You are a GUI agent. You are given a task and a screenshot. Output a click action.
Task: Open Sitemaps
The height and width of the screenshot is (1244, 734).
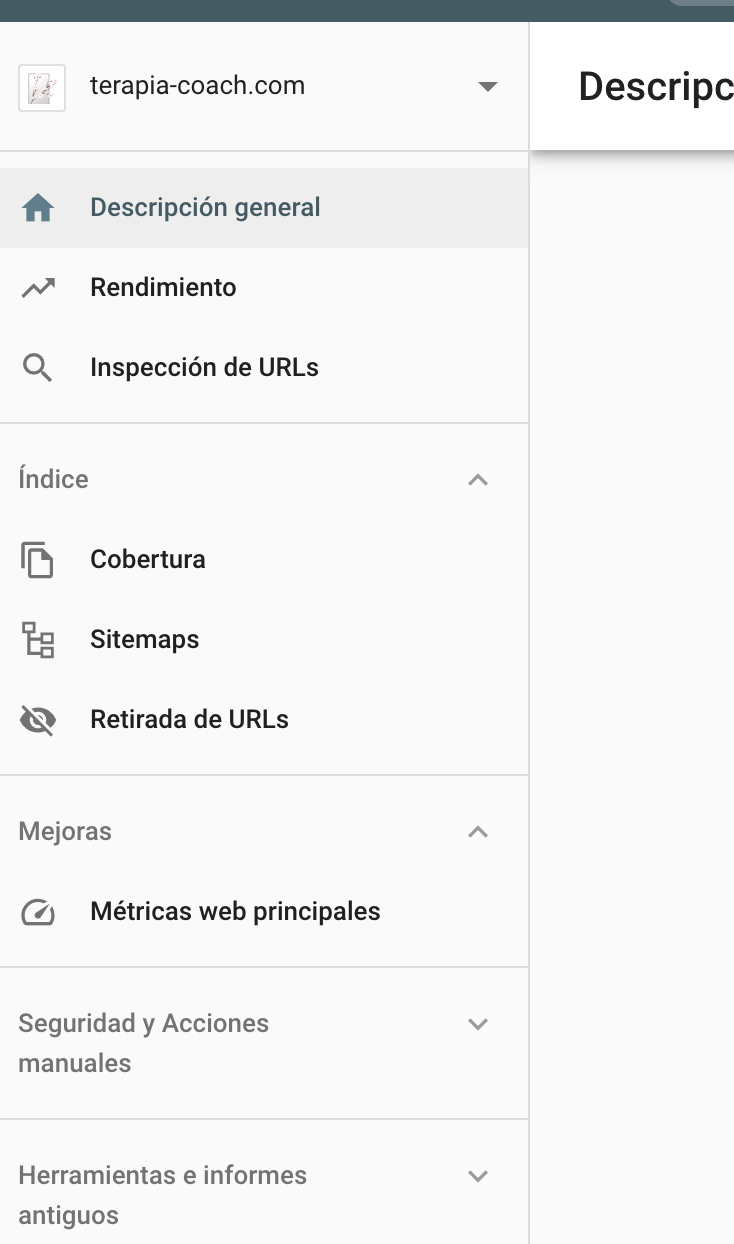(x=264, y=640)
